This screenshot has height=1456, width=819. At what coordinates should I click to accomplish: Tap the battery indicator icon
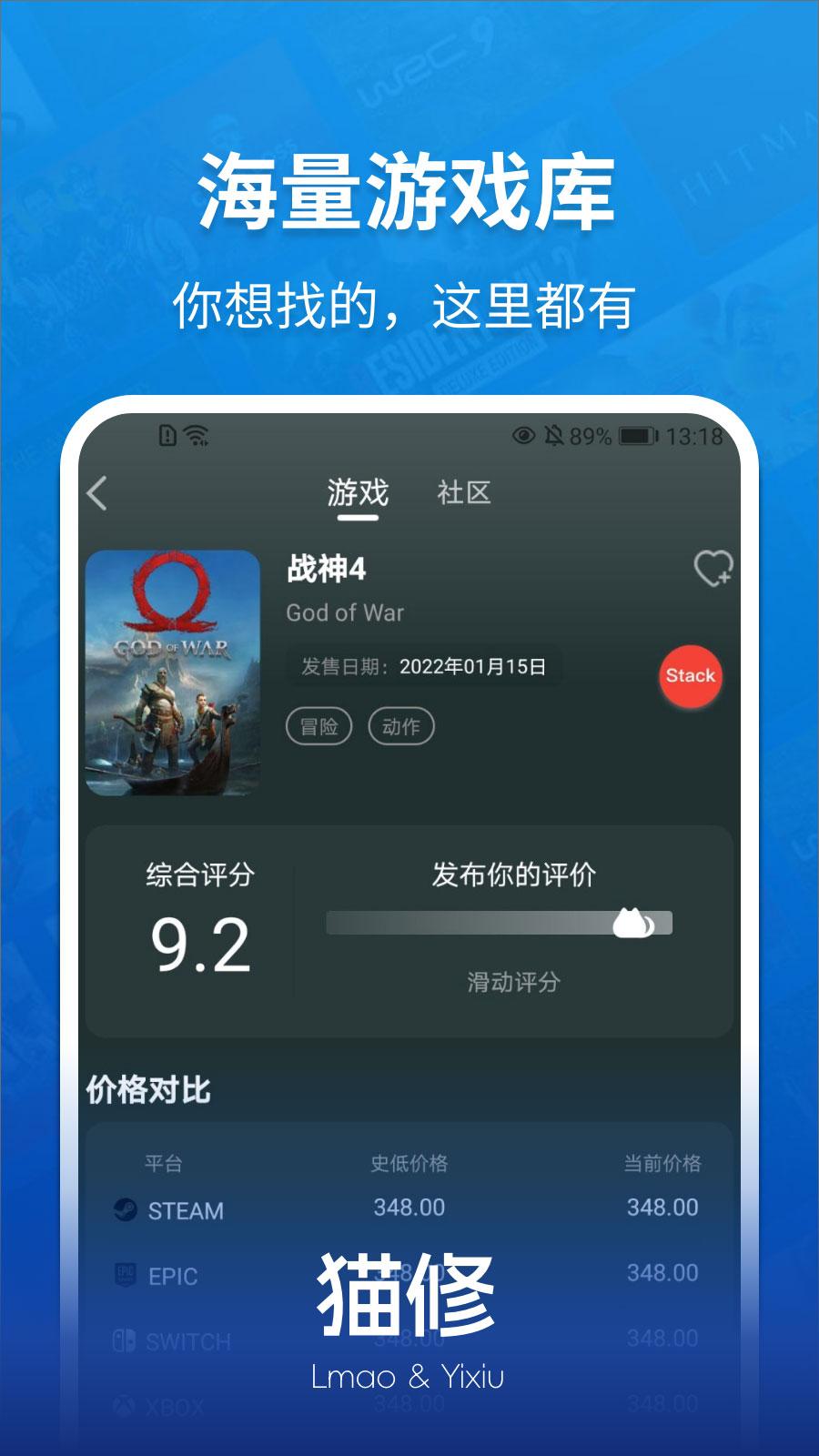coord(635,436)
